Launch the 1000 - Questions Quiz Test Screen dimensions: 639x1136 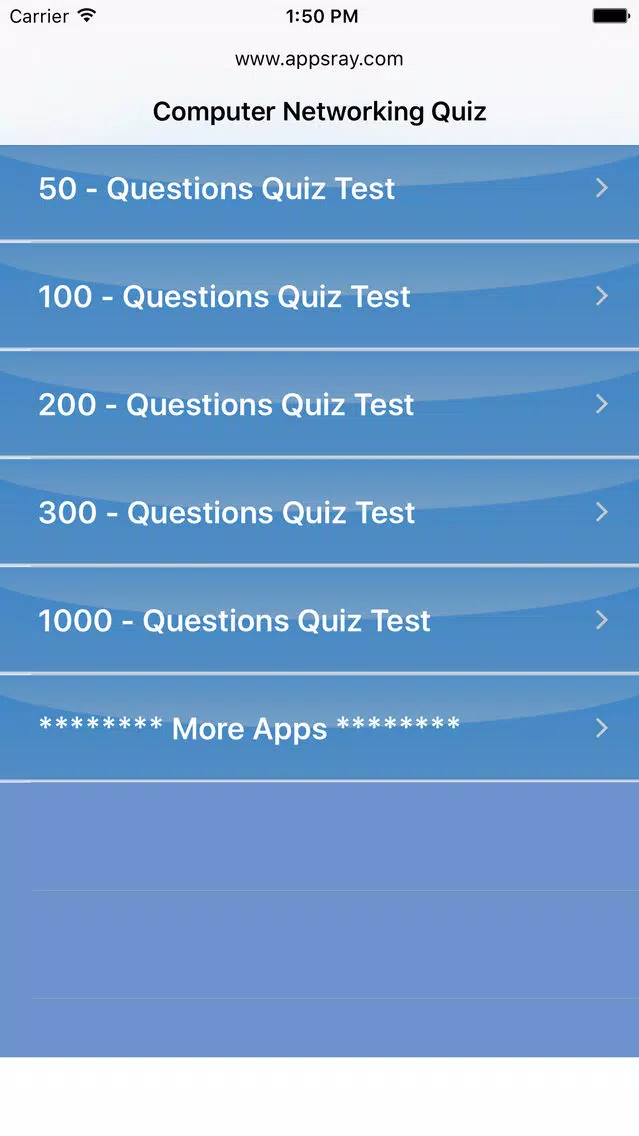pos(320,619)
